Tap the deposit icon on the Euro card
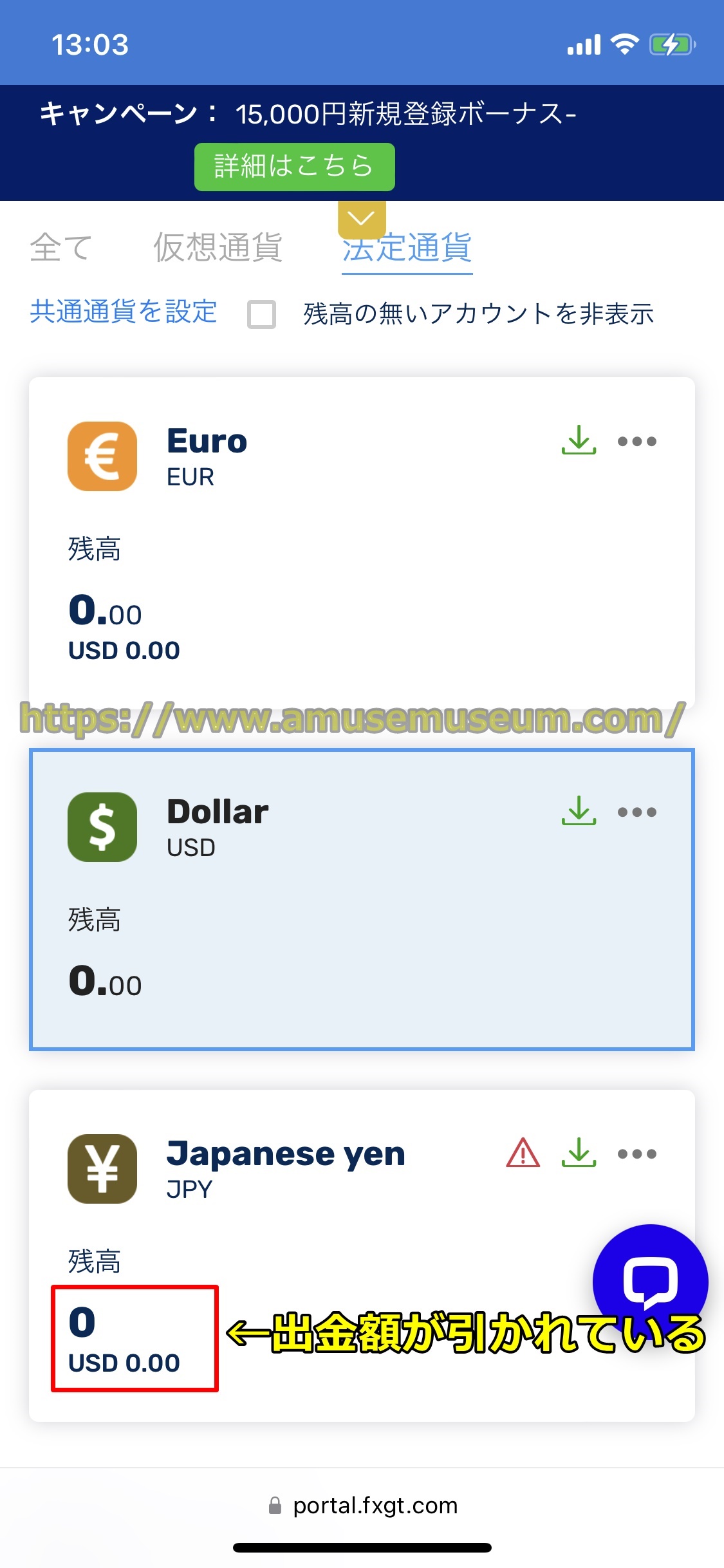 pyautogui.click(x=579, y=440)
